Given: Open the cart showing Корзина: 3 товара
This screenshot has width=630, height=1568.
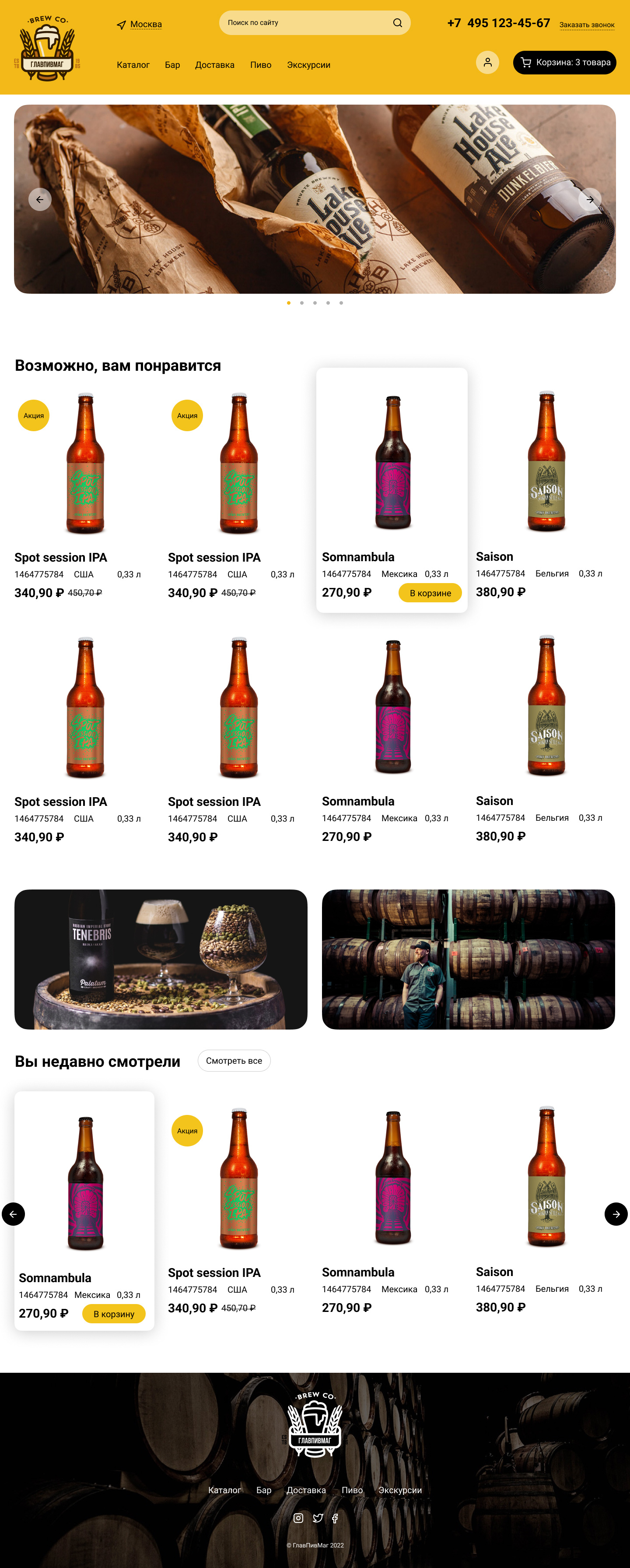Looking at the screenshot, I should [x=564, y=63].
